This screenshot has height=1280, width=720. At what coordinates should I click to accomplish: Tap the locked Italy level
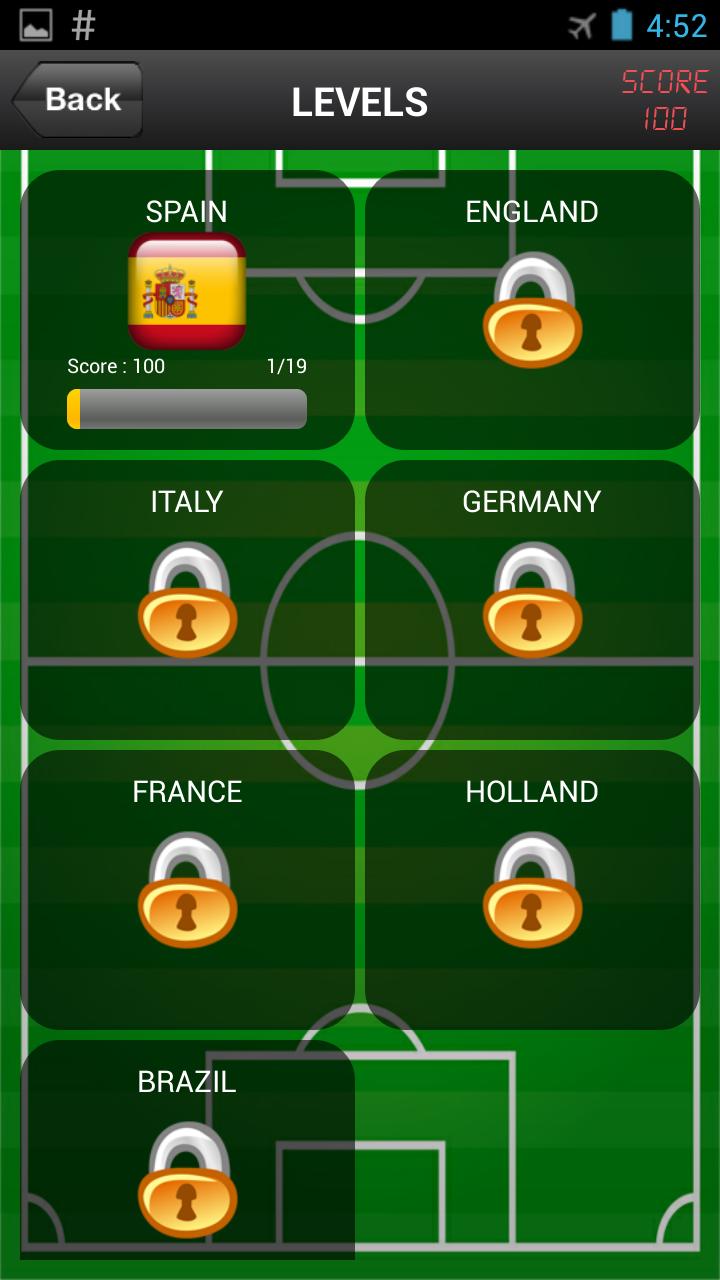[187, 600]
